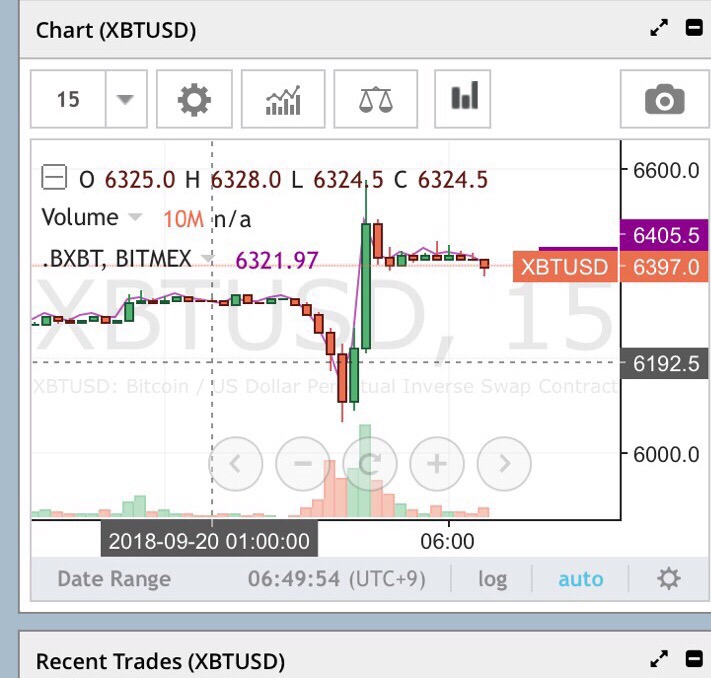The height and width of the screenshot is (678, 711).
Task: Open chart settings gear
Action: point(194,99)
